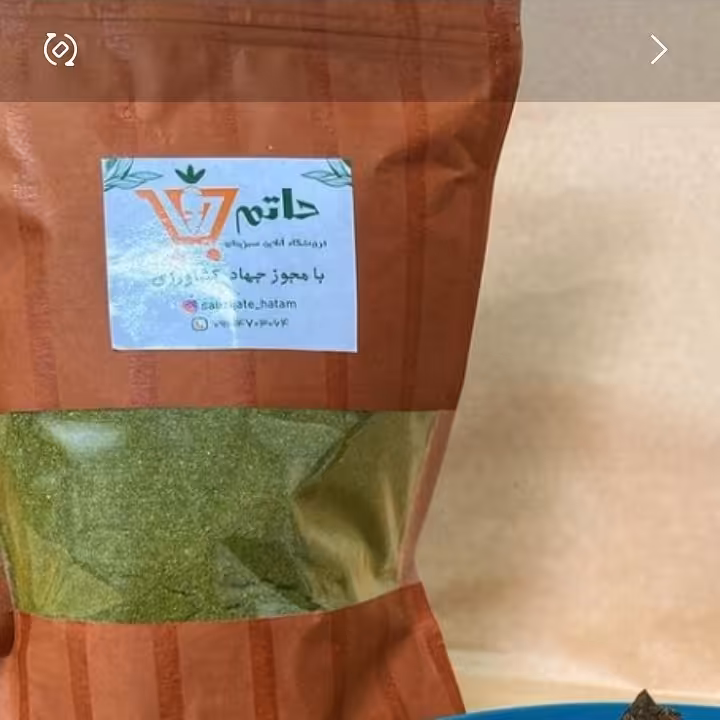Tap the rotate image icon

60,49
